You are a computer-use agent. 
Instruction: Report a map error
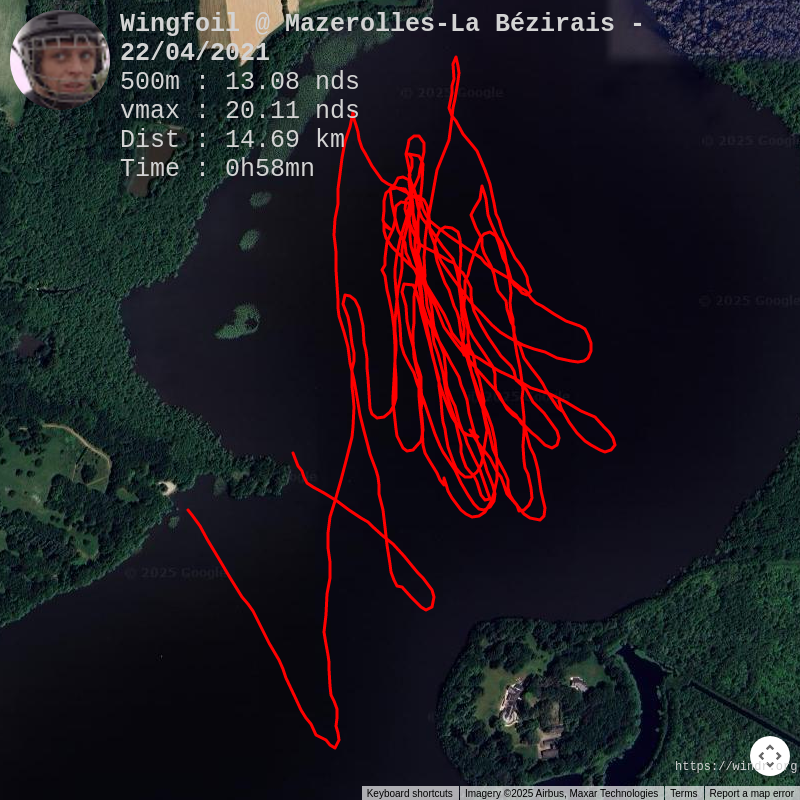[x=751, y=793]
